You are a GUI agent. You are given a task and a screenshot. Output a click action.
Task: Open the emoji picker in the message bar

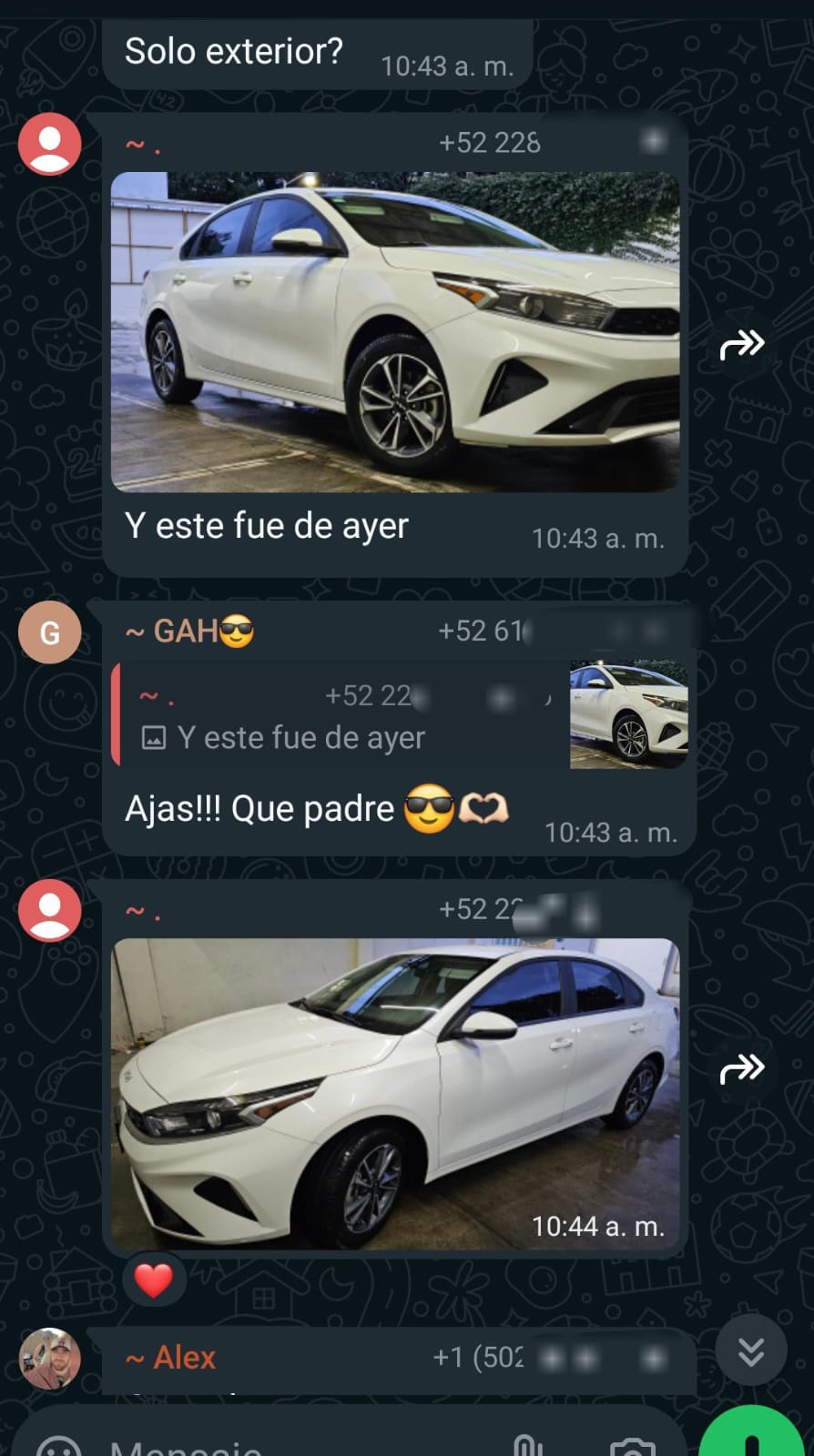[60, 1447]
